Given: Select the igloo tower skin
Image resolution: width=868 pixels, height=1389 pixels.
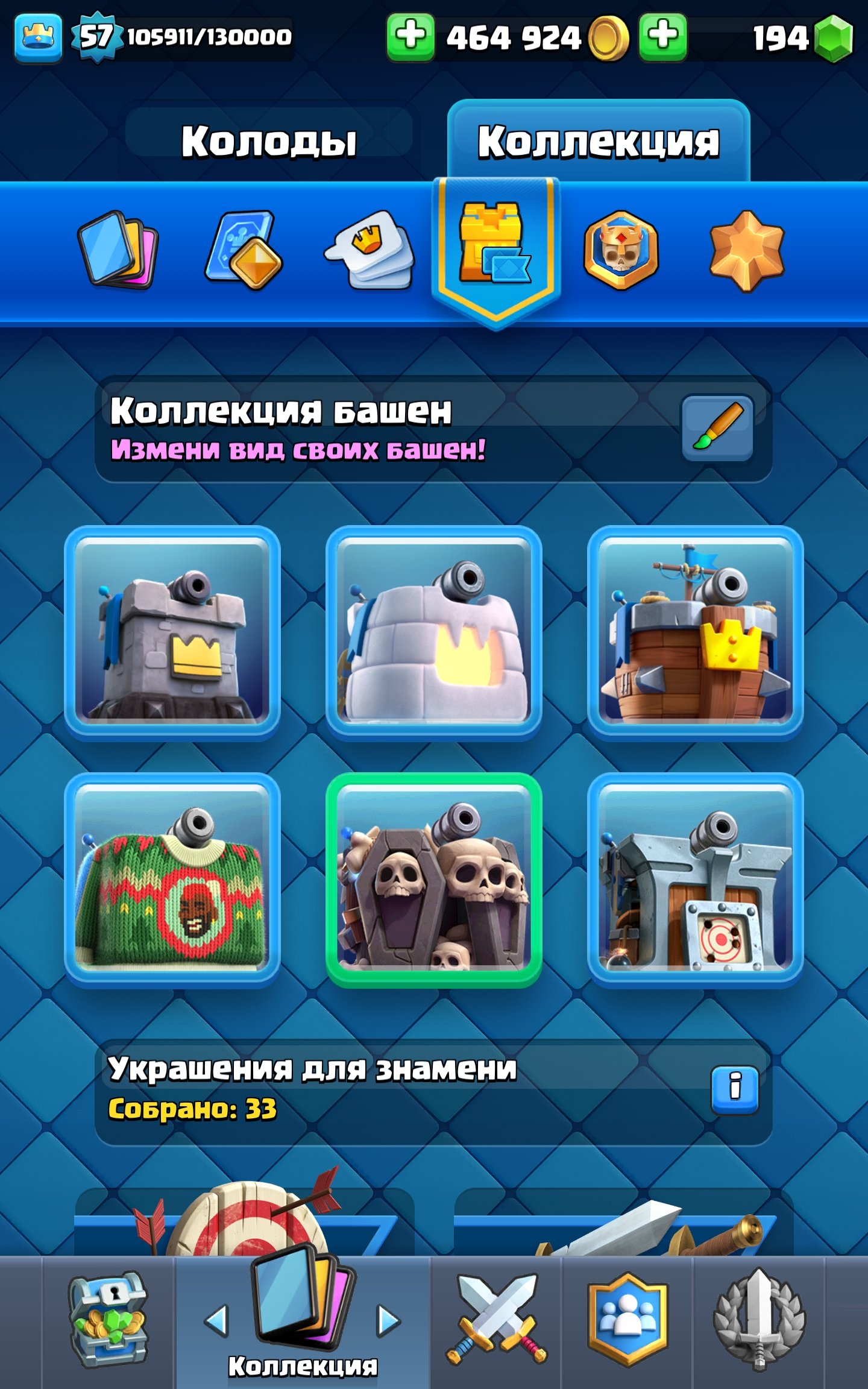Looking at the screenshot, I should pyautogui.click(x=433, y=633).
